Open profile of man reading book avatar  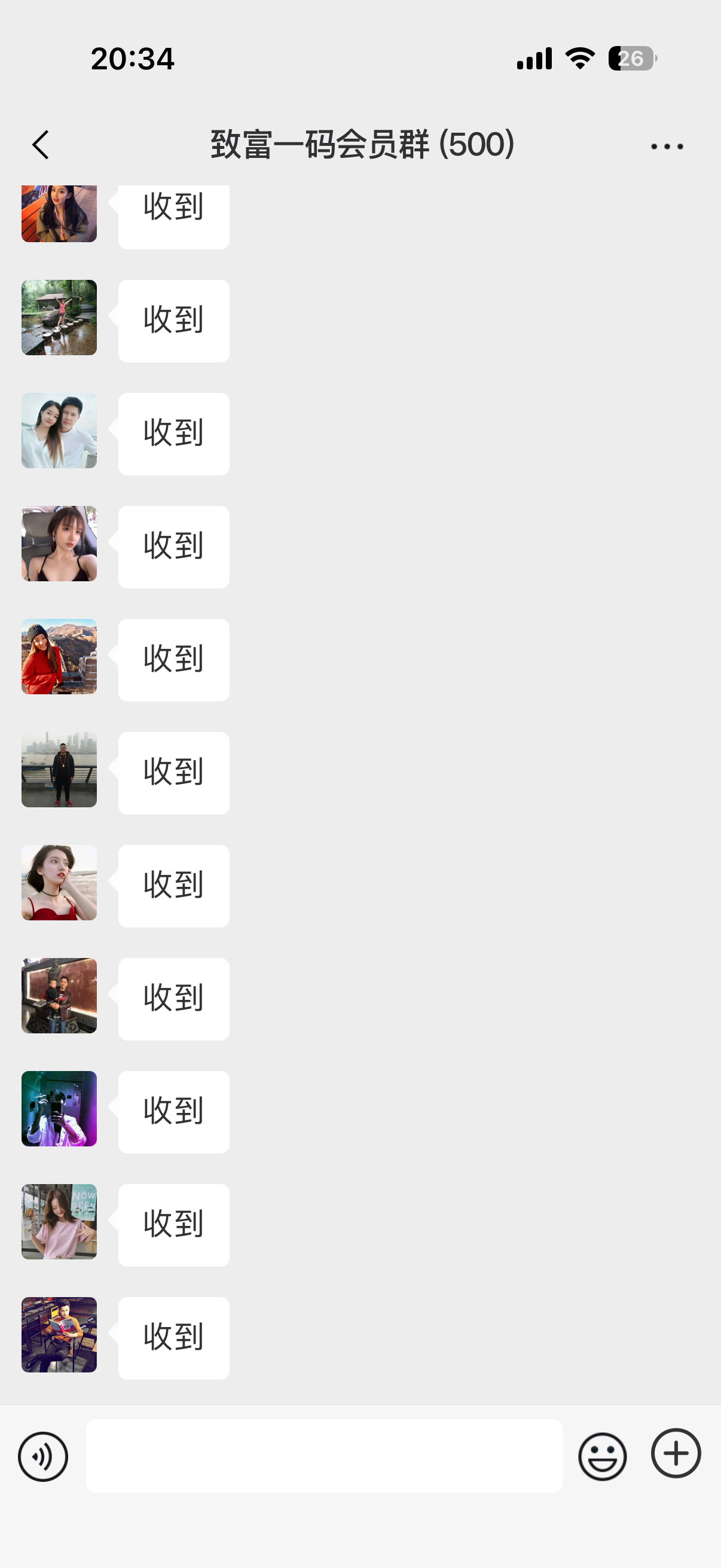(x=59, y=1334)
